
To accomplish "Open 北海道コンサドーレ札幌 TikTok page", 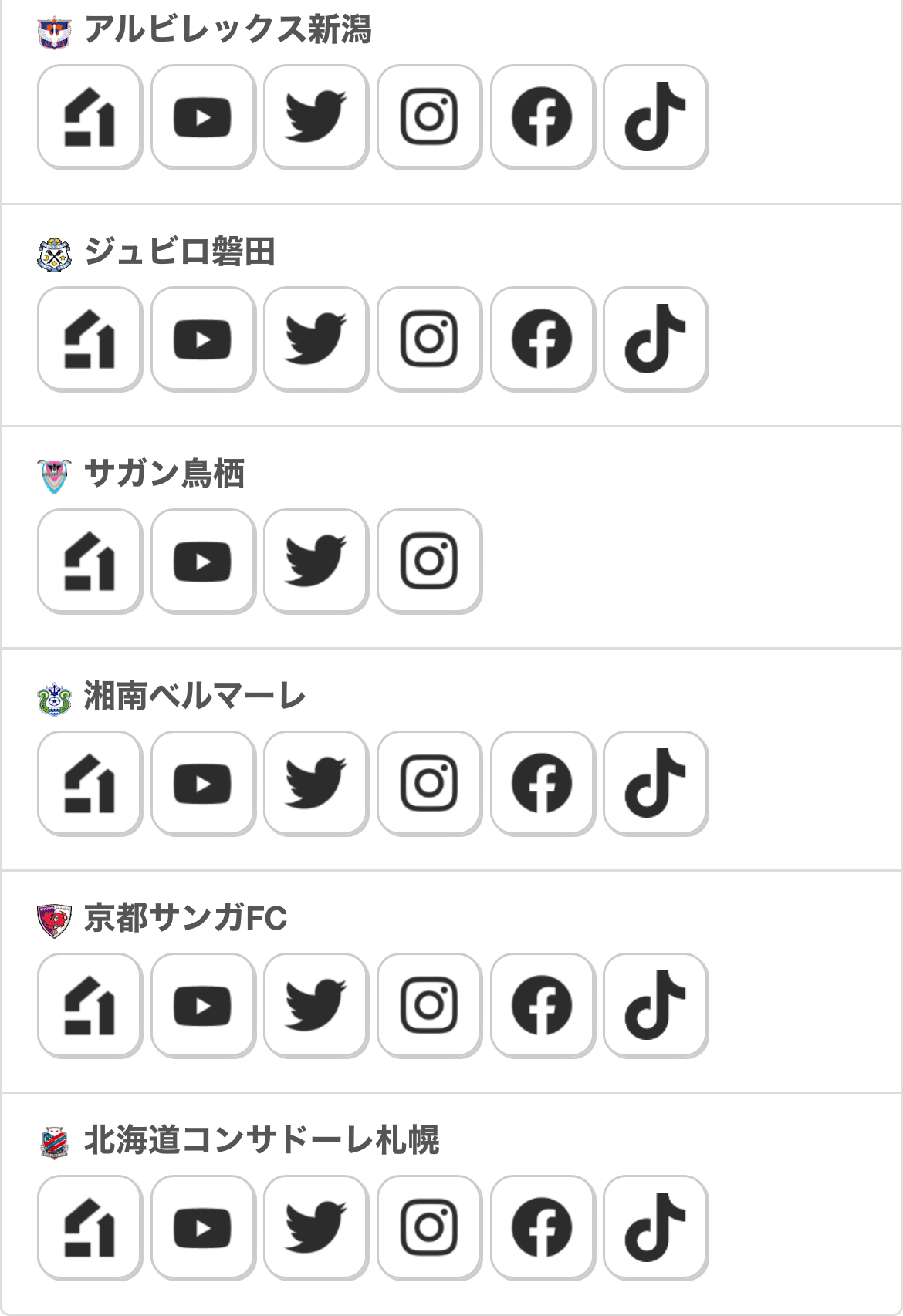I will point(655,1227).
